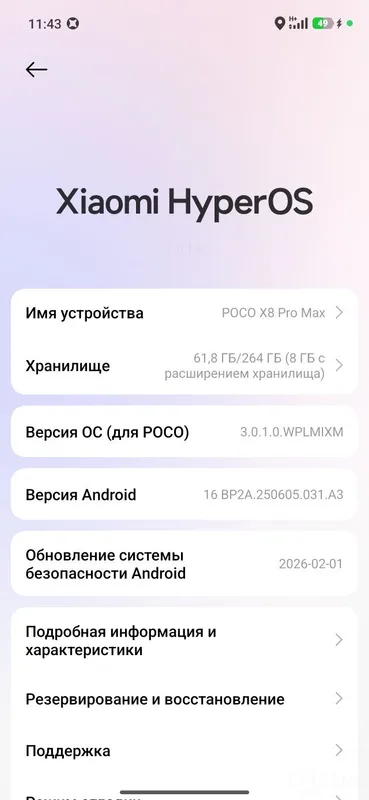This screenshot has height=800, width=369.
Task: Open Подробная информация и характеристики
Action: pyautogui.click(x=184, y=641)
